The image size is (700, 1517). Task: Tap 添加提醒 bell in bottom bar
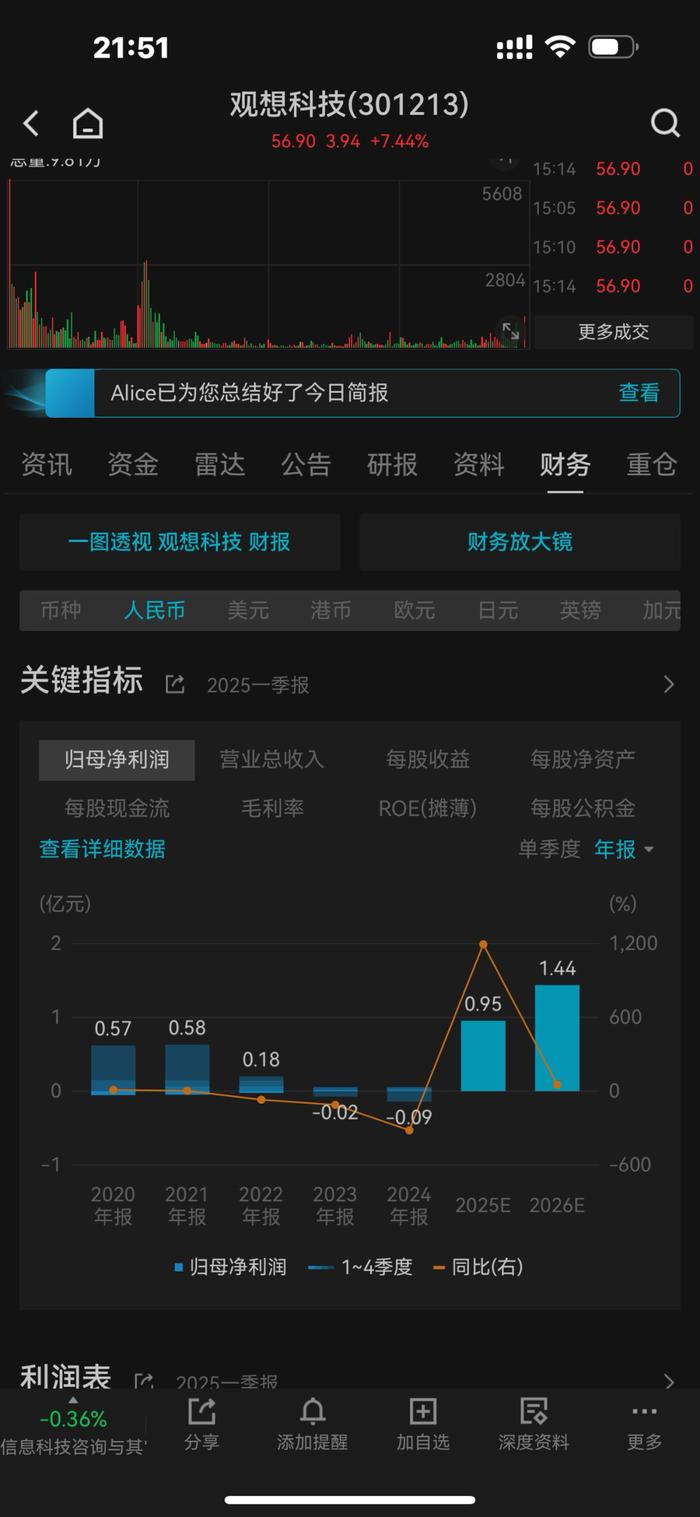click(x=312, y=1423)
